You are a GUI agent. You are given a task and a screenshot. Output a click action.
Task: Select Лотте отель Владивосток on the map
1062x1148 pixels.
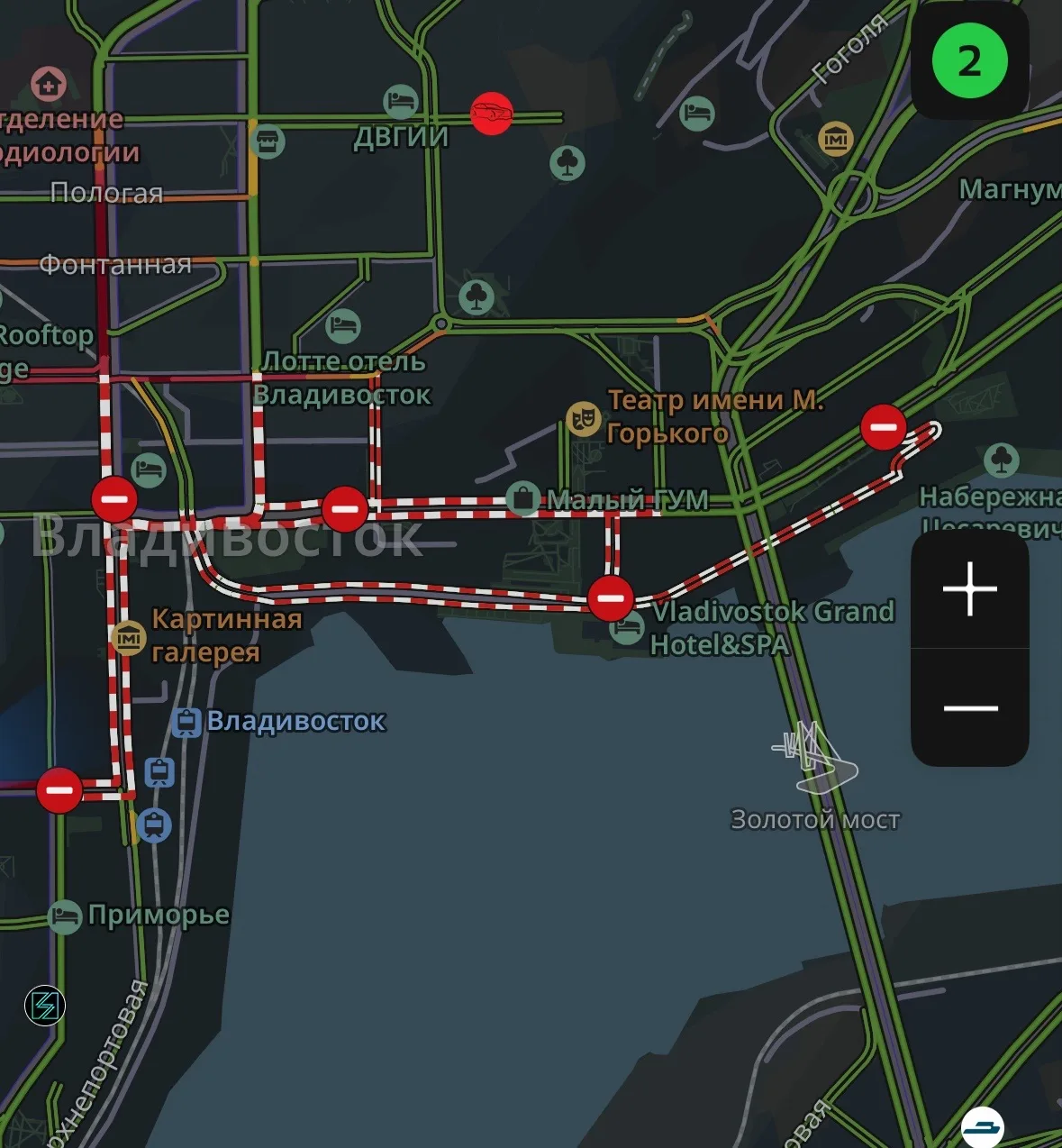click(x=342, y=326)
